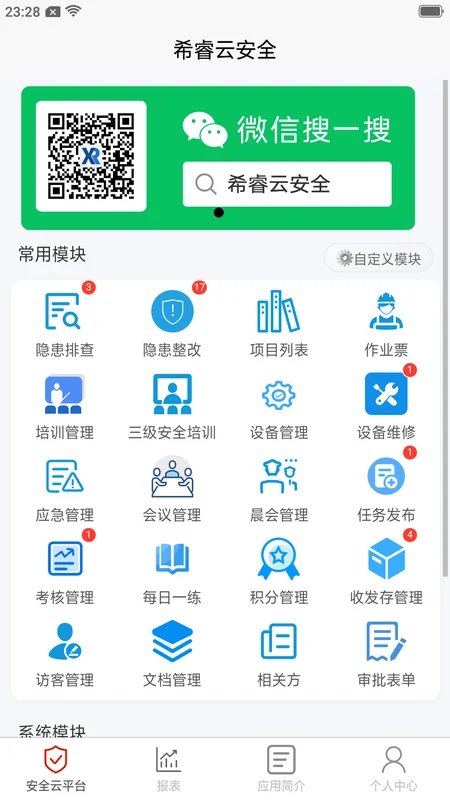Open 项目列表 project list

[x=279, y=323]
